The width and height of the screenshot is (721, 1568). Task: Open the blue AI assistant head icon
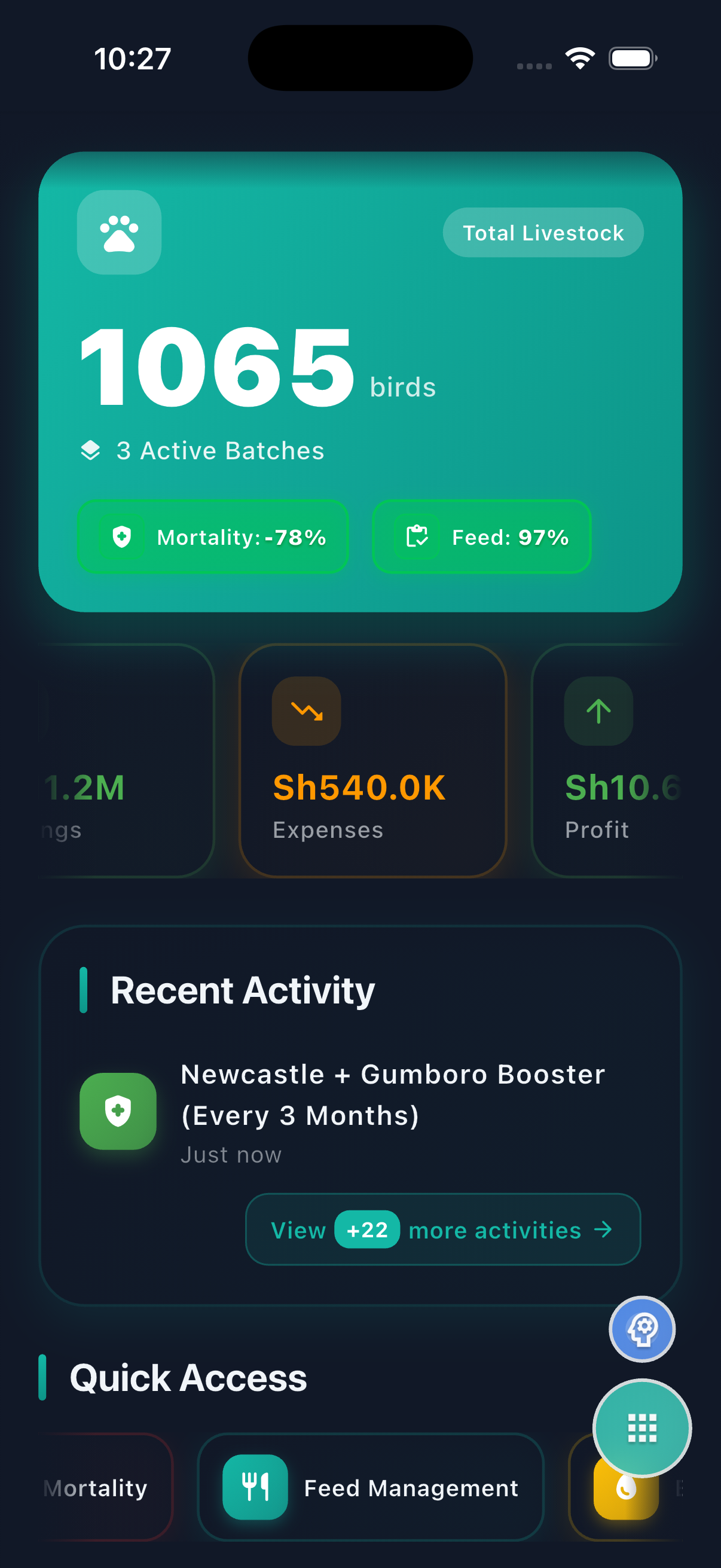[643, 1330]
